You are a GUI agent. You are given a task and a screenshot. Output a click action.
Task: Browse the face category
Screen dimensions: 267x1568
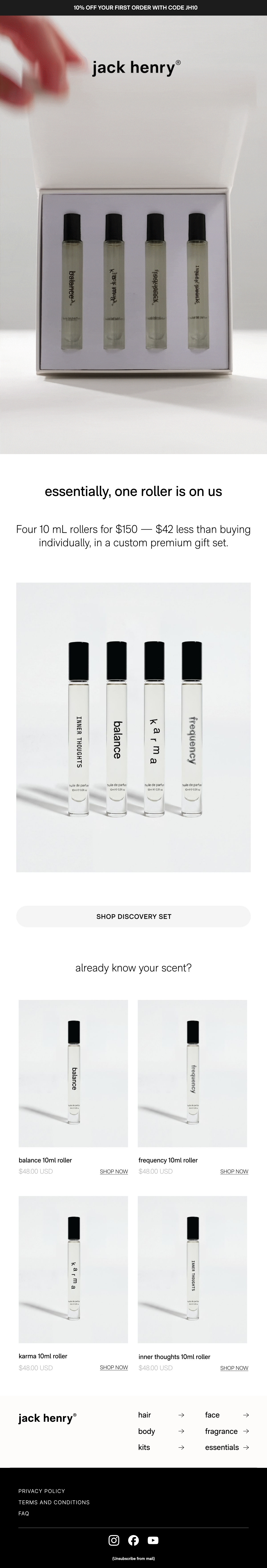click(x=227, y=1415)
